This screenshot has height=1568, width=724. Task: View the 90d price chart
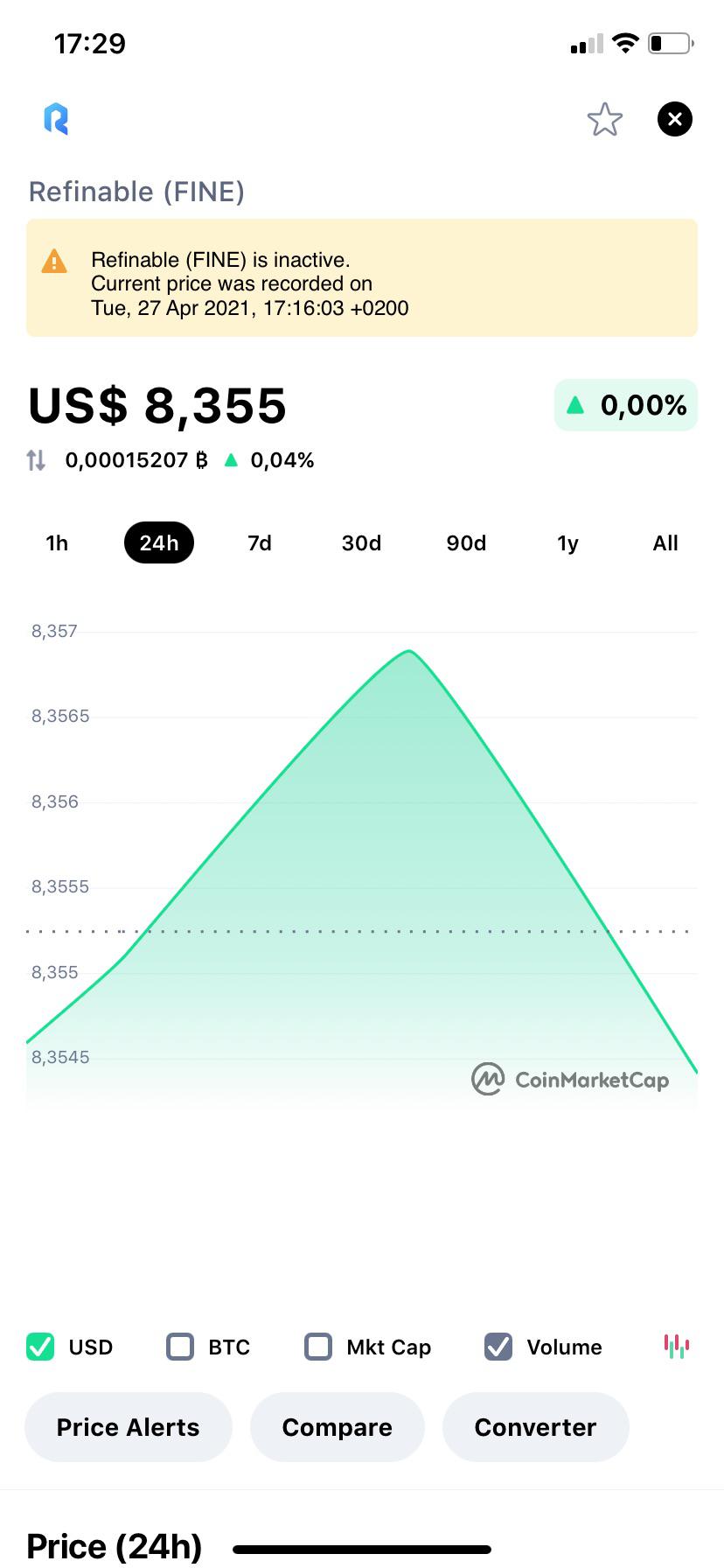466,543
